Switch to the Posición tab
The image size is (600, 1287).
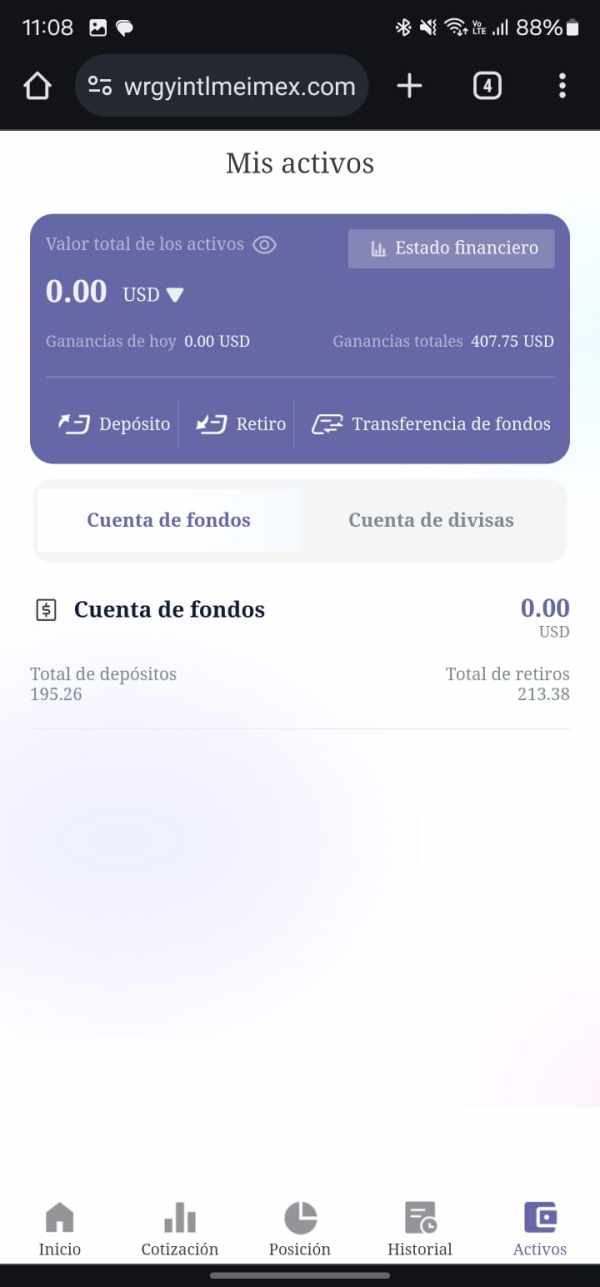click(300, 1229)
